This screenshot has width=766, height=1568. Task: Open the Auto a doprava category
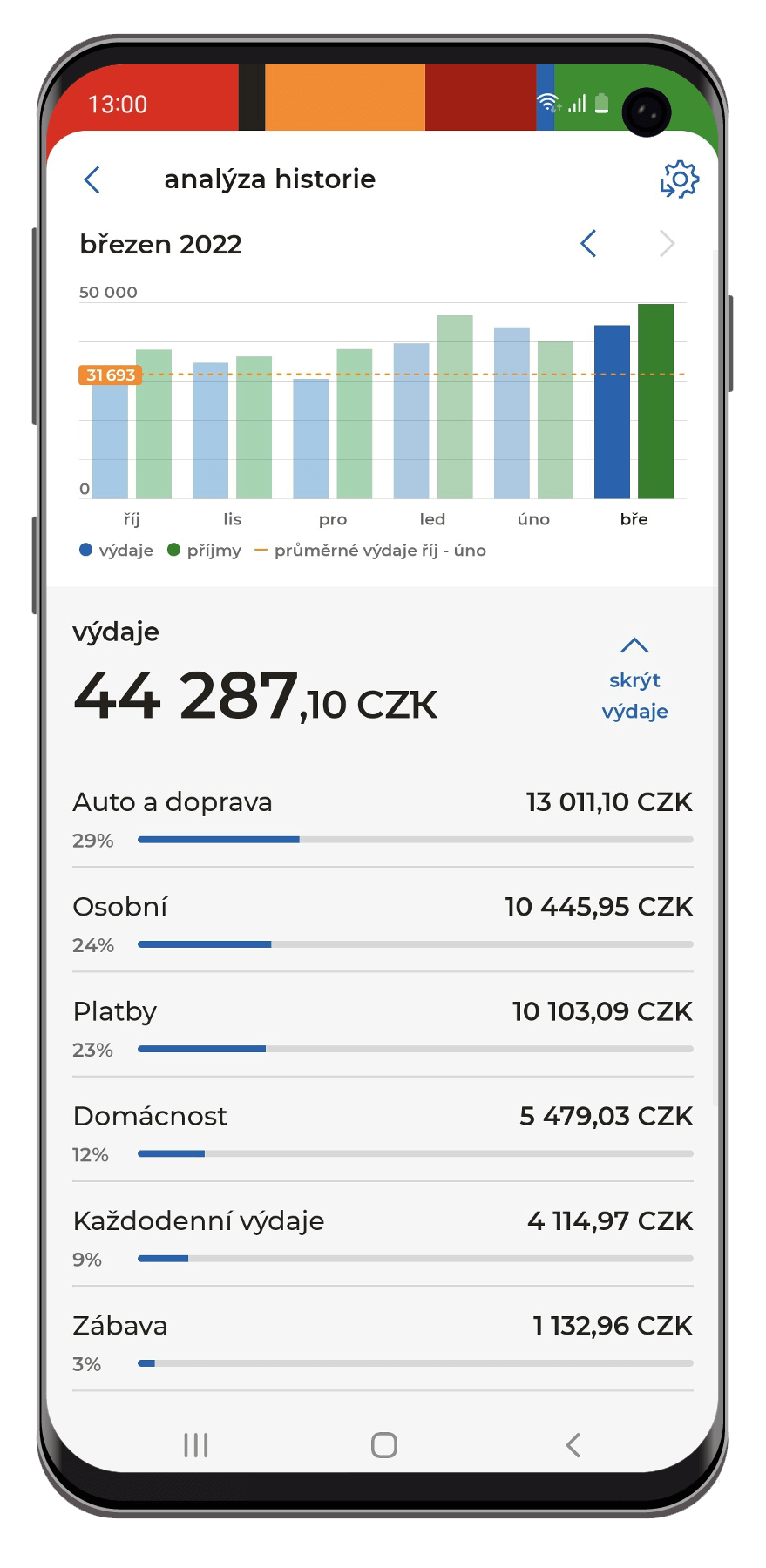coord(383,817)
